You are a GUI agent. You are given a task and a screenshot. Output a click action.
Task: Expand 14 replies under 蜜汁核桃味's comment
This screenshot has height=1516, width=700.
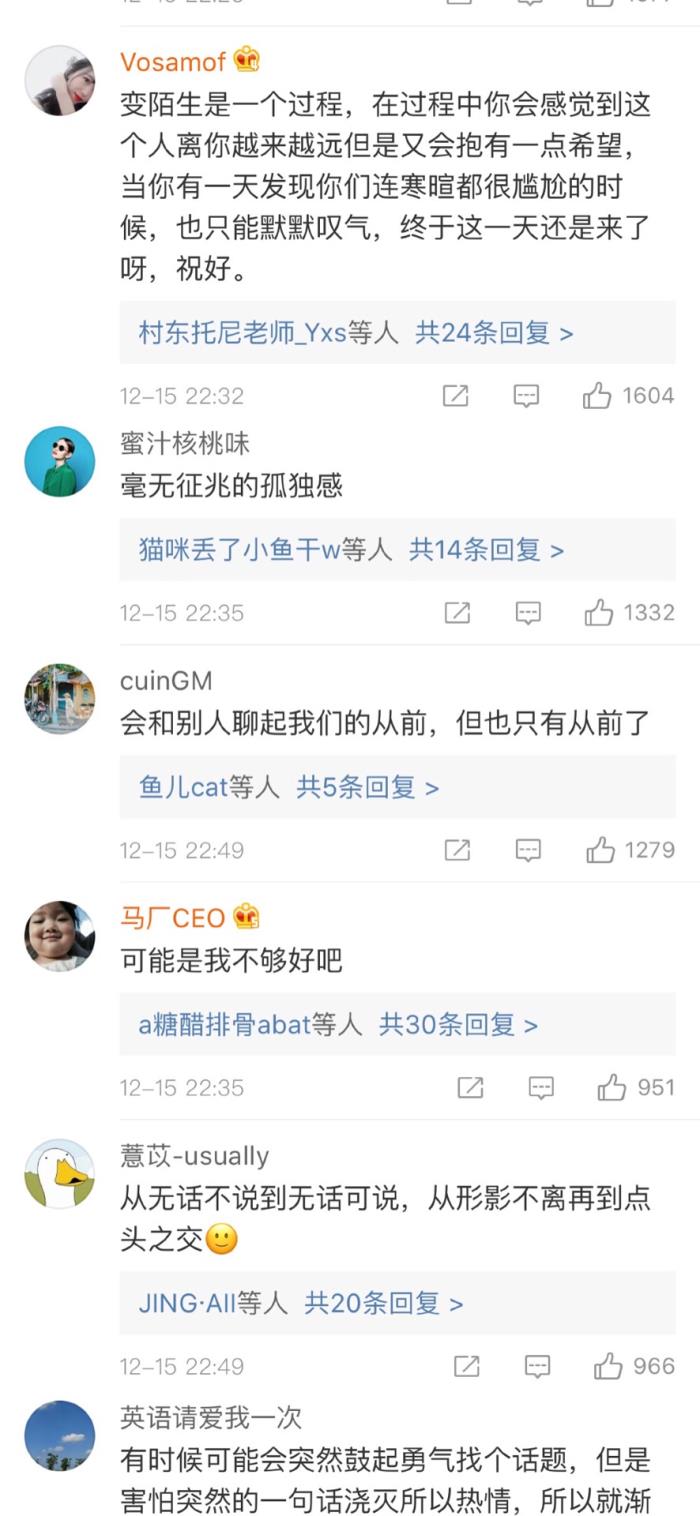click(x=486, y=549)
